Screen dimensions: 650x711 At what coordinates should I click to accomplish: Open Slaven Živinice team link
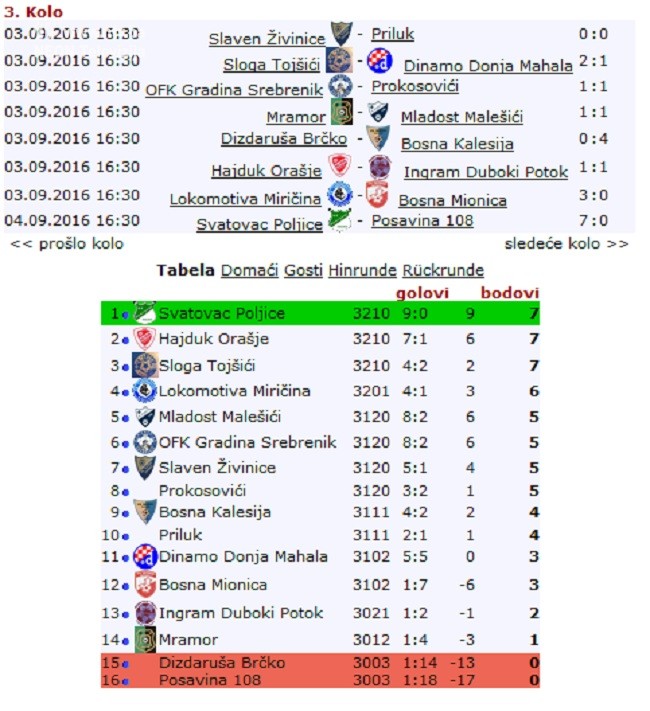point(266,39)
